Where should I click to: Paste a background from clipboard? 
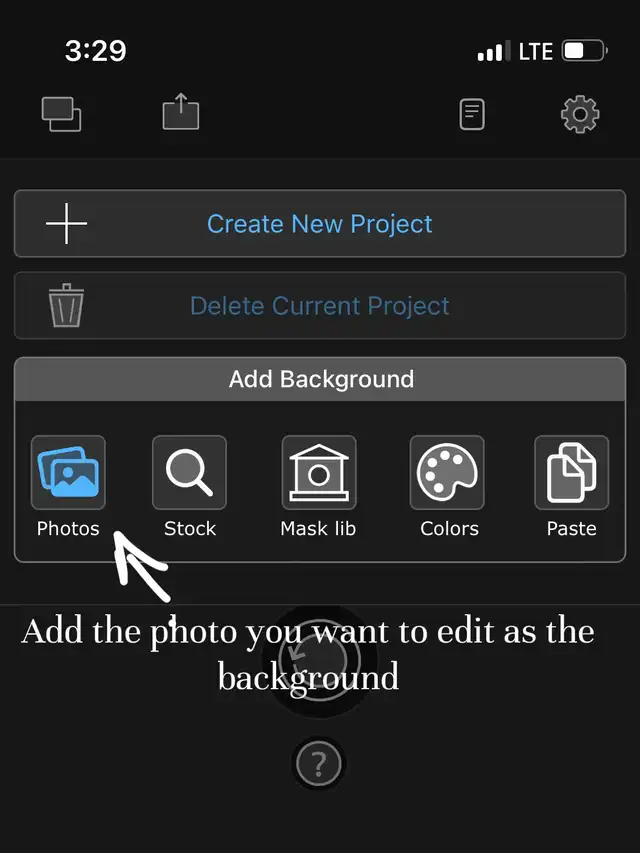[x=571, y=473]
